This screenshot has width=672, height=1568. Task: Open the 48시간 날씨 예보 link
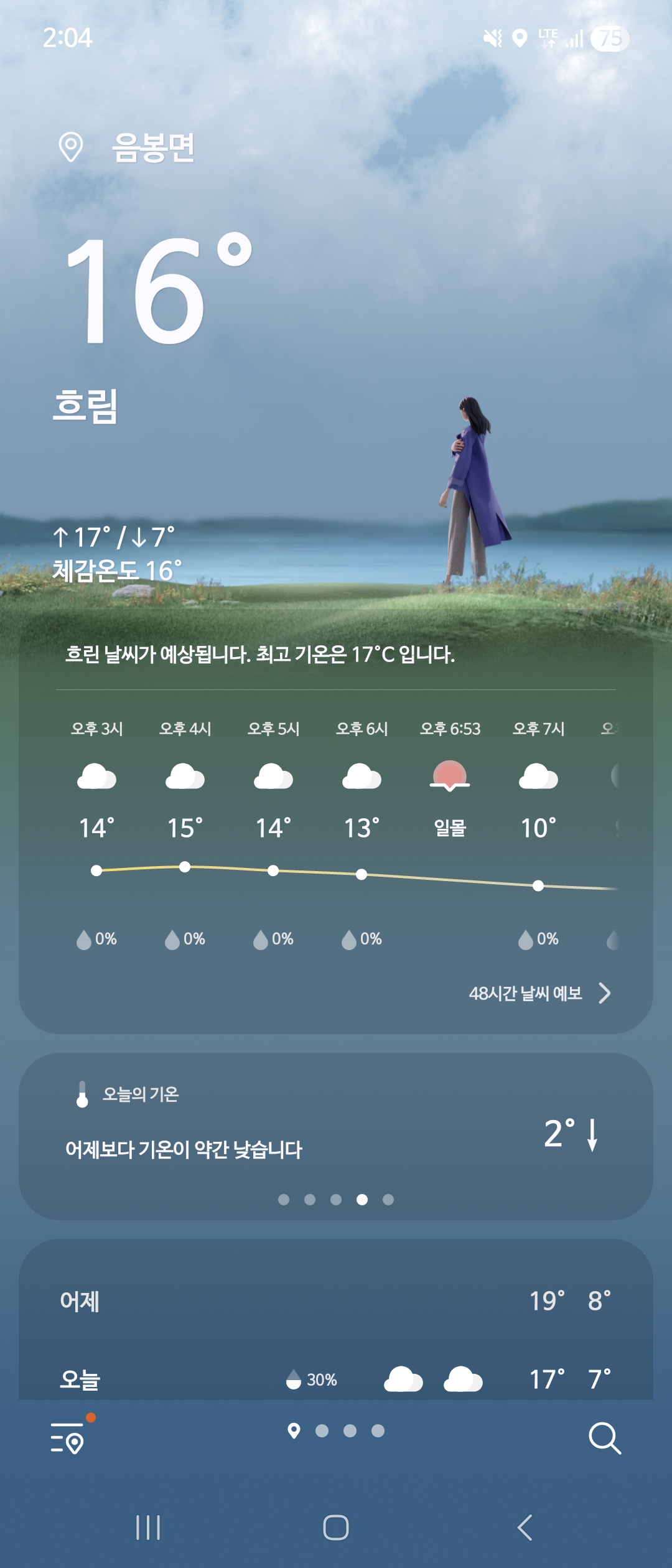(540, 993)
